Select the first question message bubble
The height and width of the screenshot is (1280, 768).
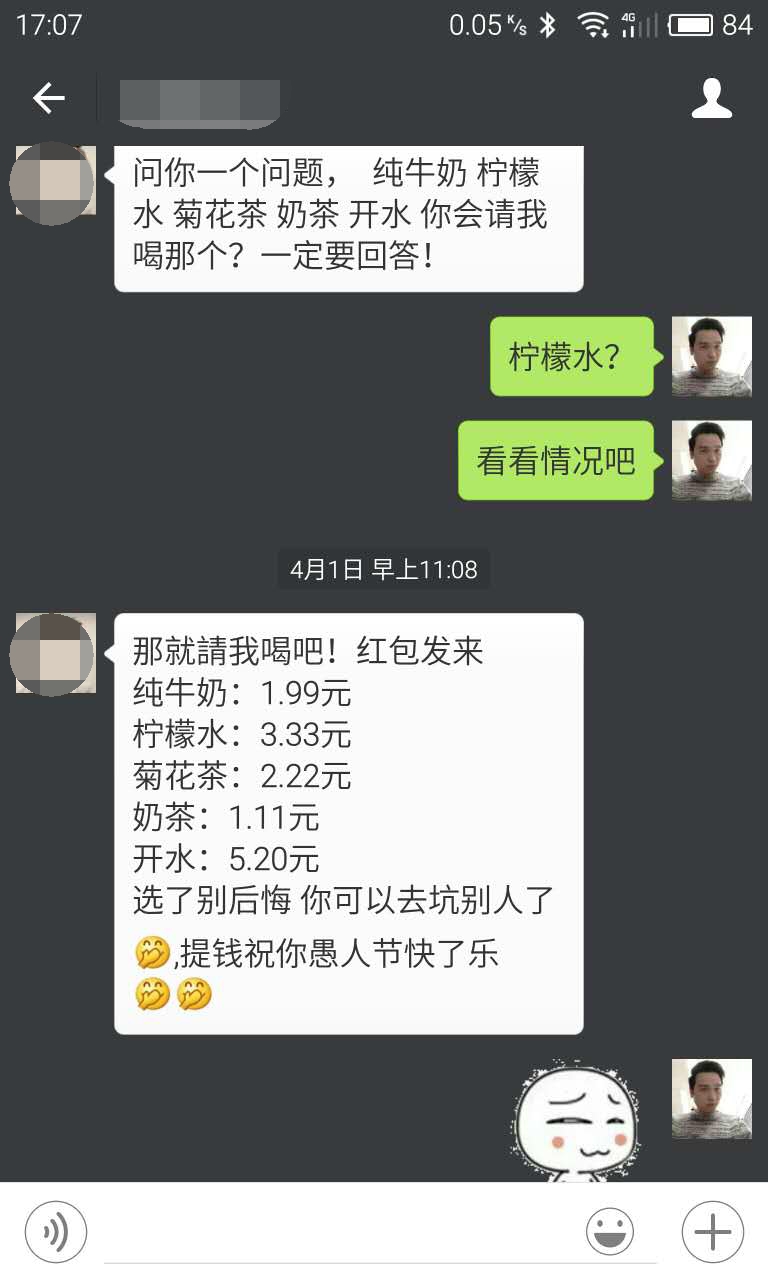pos(348,216)
